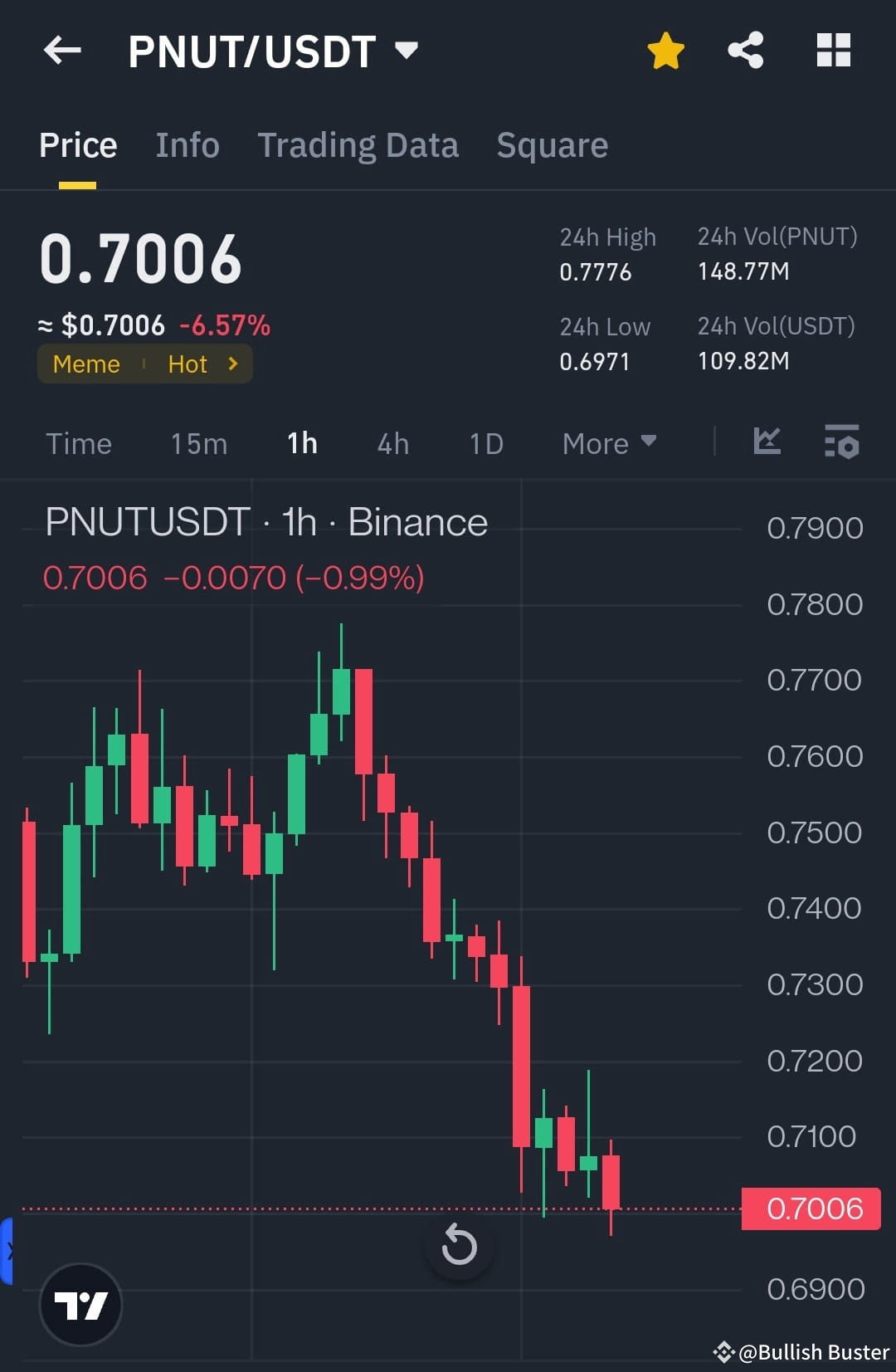896x1372 pixels.
Task: Click the TradingView logo on the chart
Action: [81, 1304]
